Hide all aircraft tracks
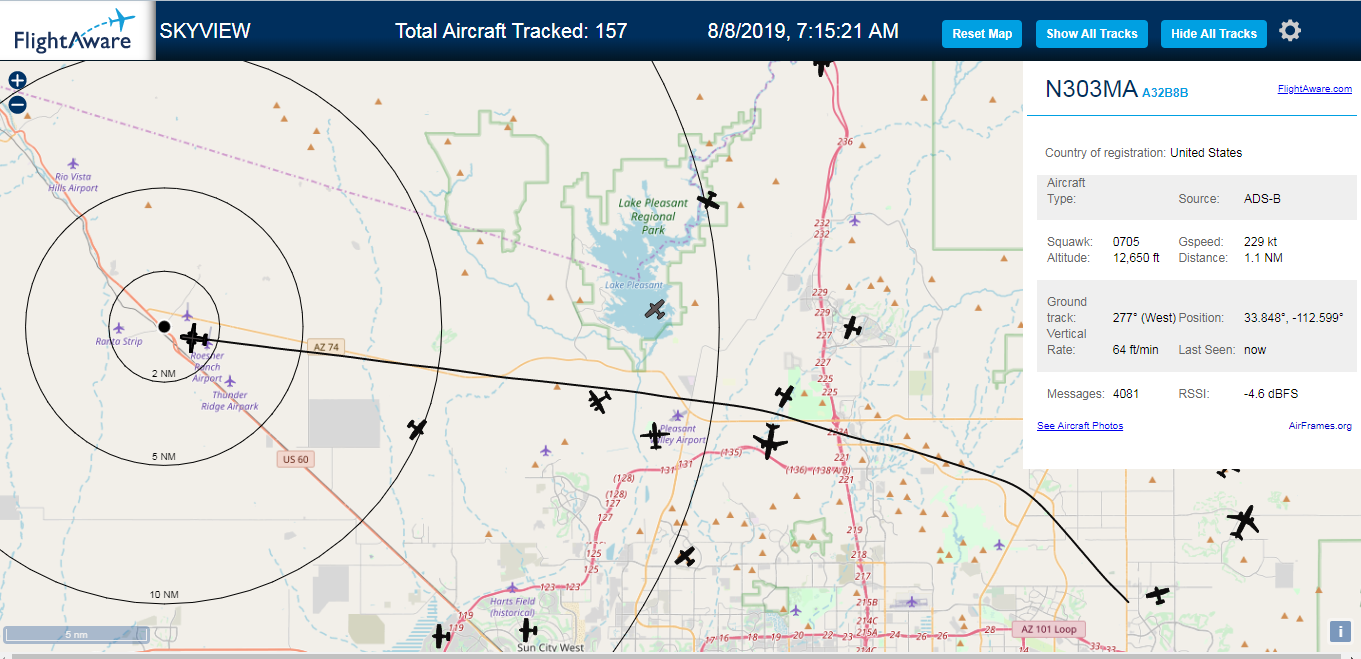 [1214, 34]
